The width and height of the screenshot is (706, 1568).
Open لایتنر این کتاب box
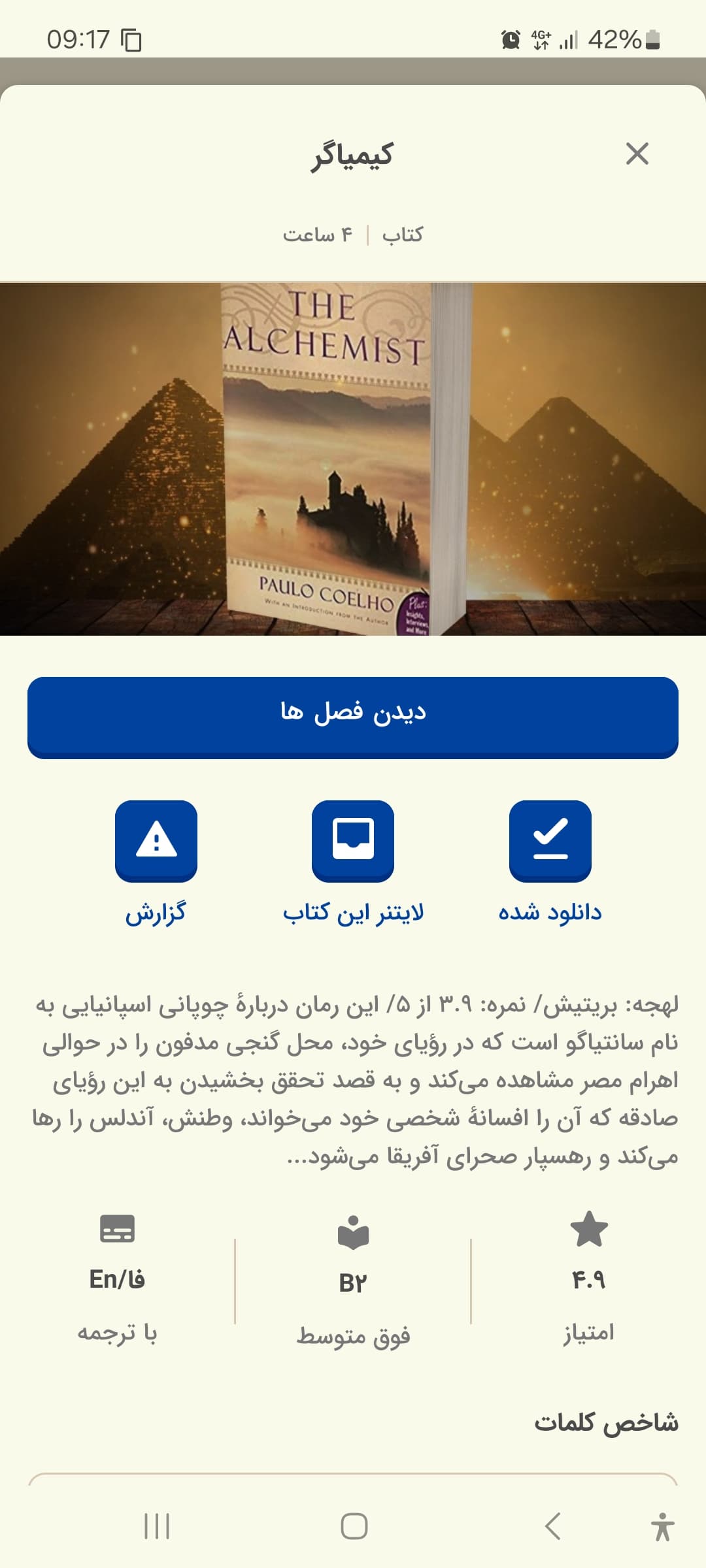(x=353, y=841)
